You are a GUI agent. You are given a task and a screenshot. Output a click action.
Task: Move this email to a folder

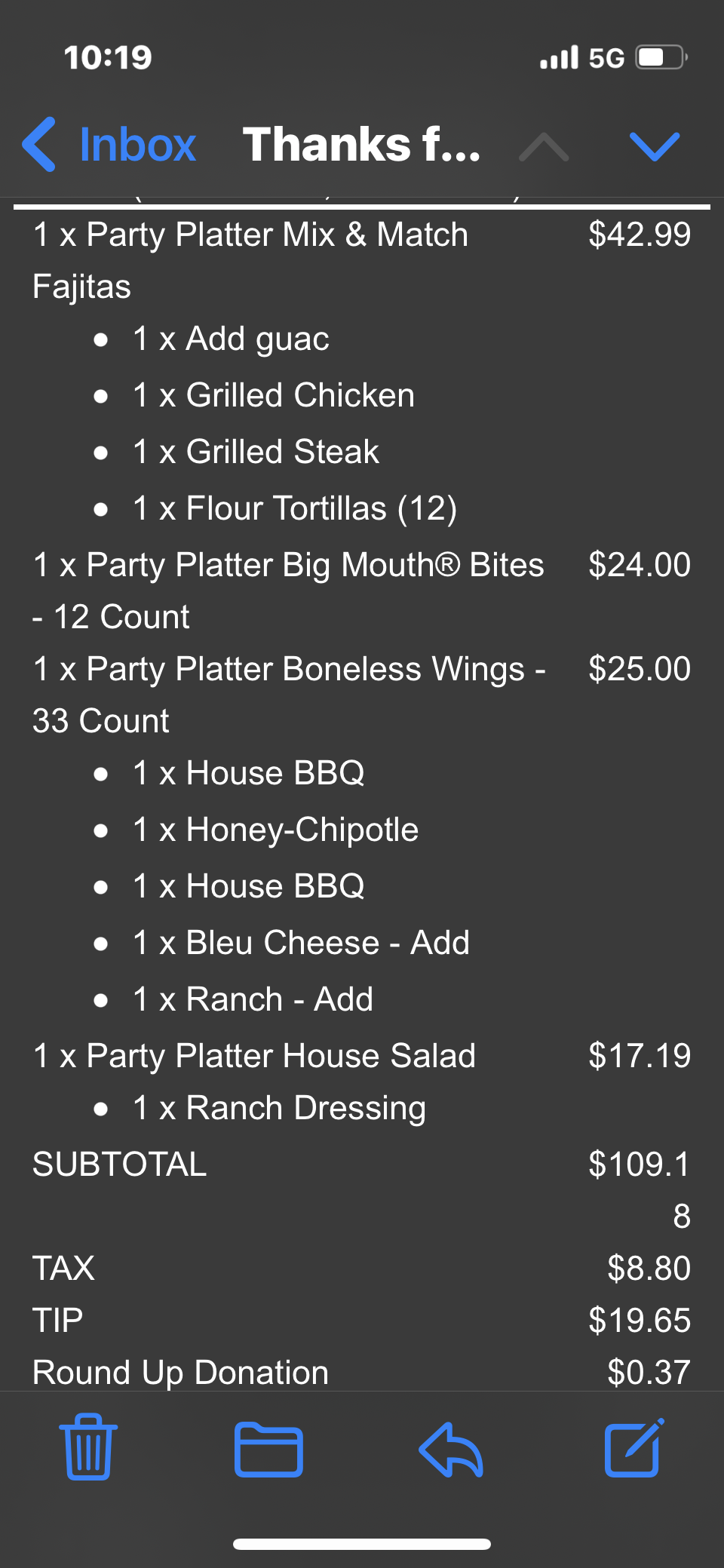tap(268, 1449)
